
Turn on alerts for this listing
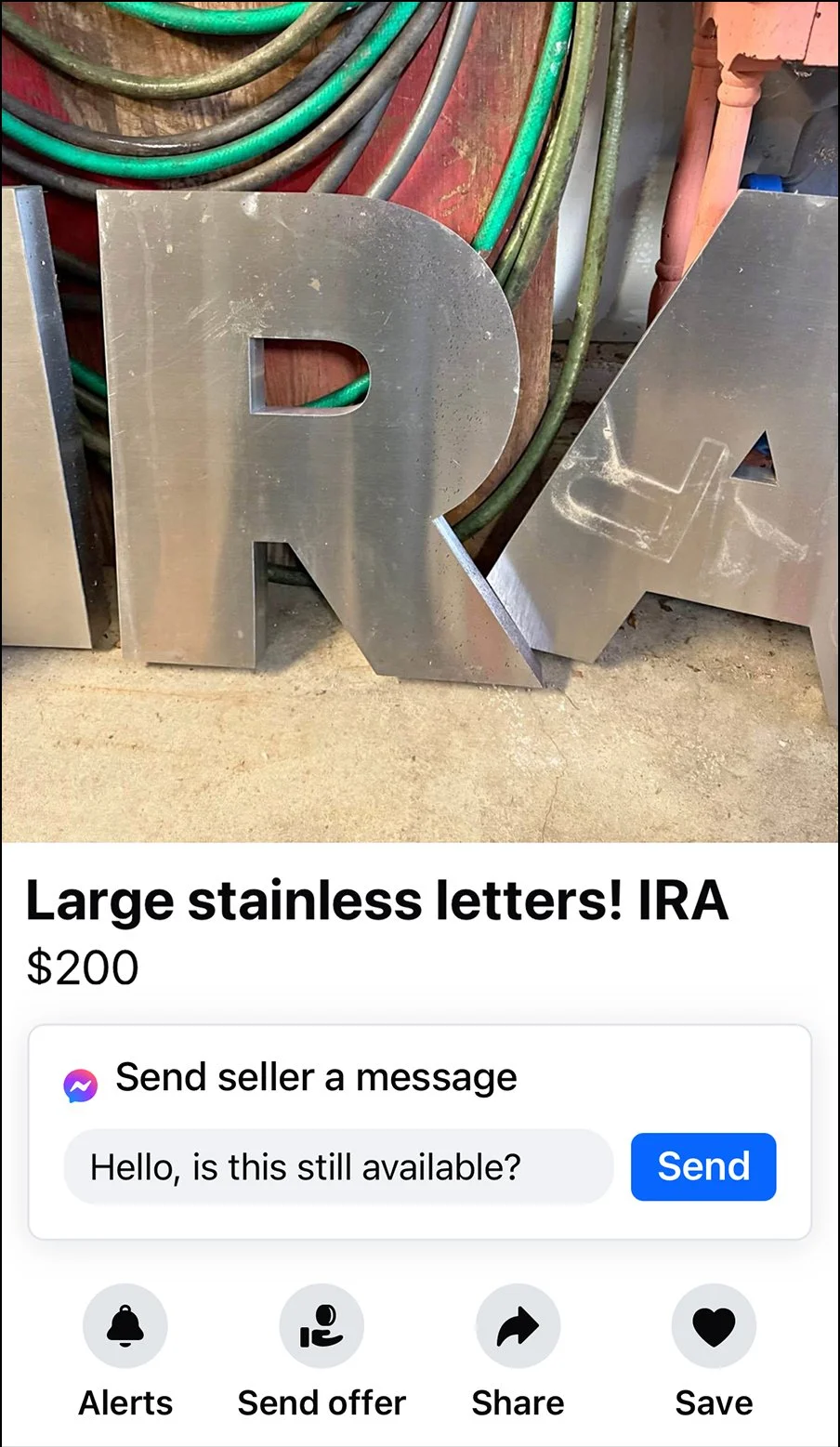[125, 1326]
